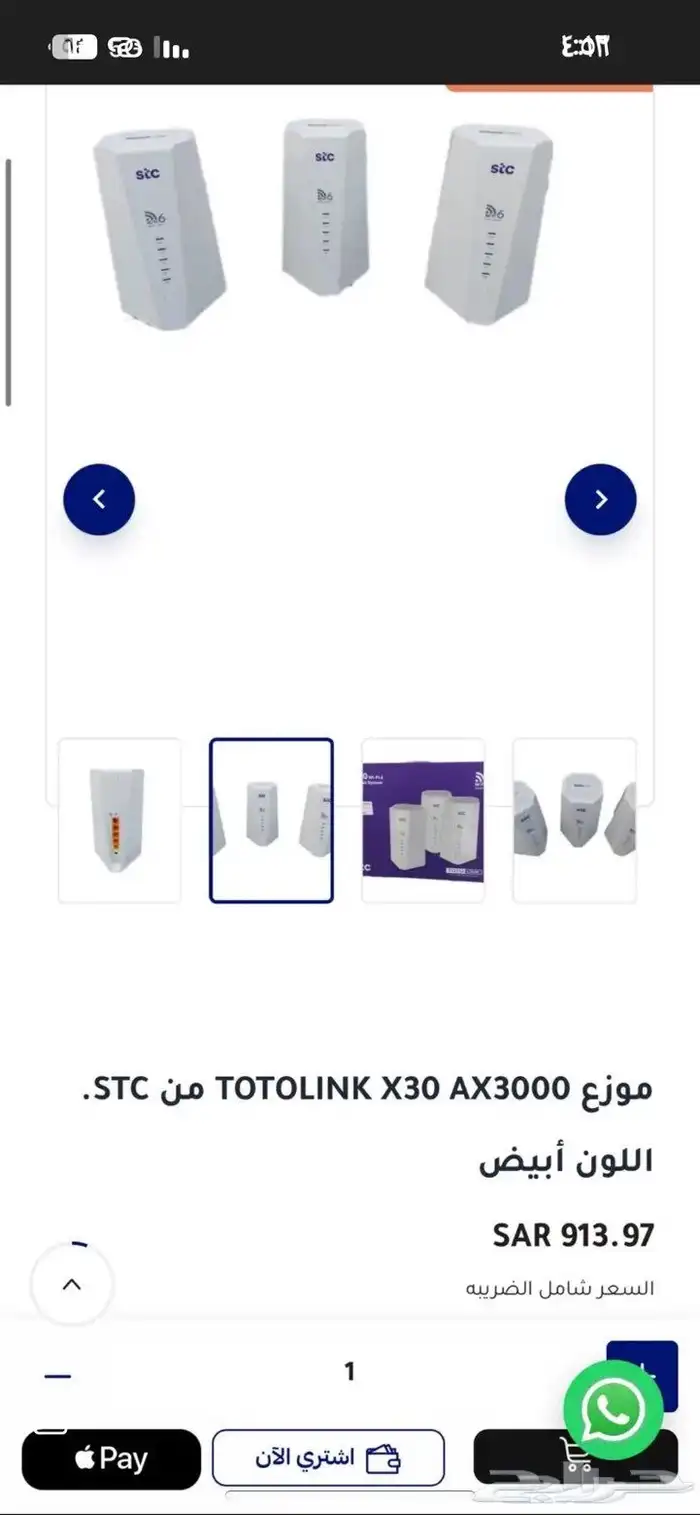
Task: Tap the اشتري الآن buy now button
Action: [328, 1458]
